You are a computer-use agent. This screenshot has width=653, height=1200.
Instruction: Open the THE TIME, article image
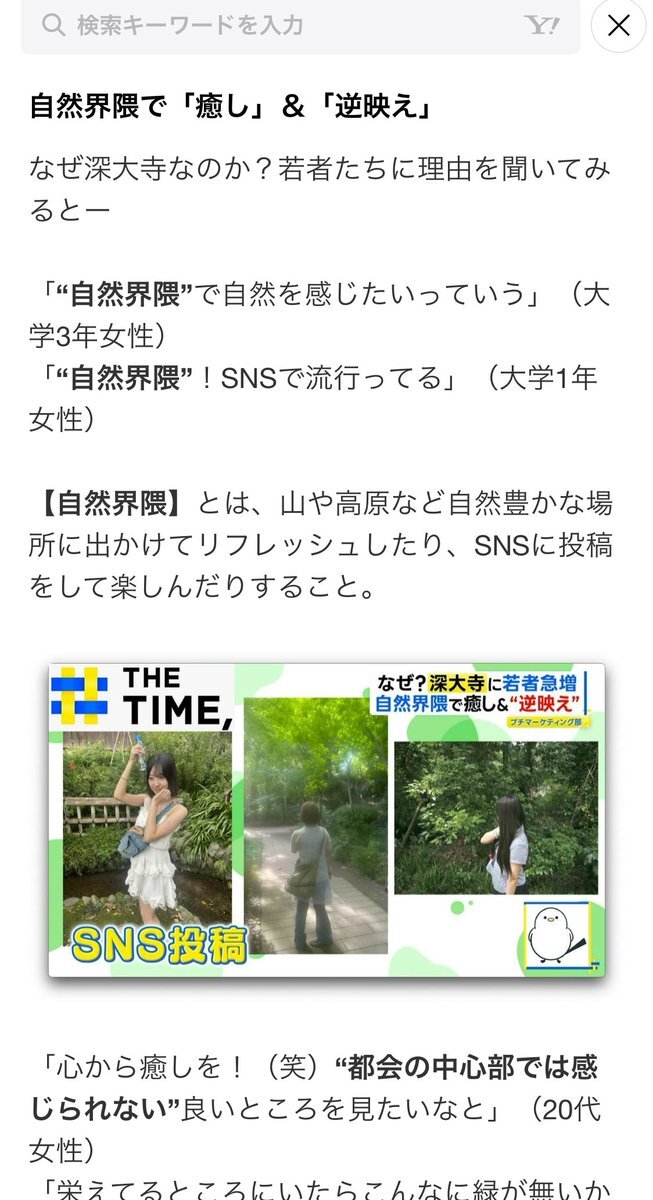coord(326,819)
